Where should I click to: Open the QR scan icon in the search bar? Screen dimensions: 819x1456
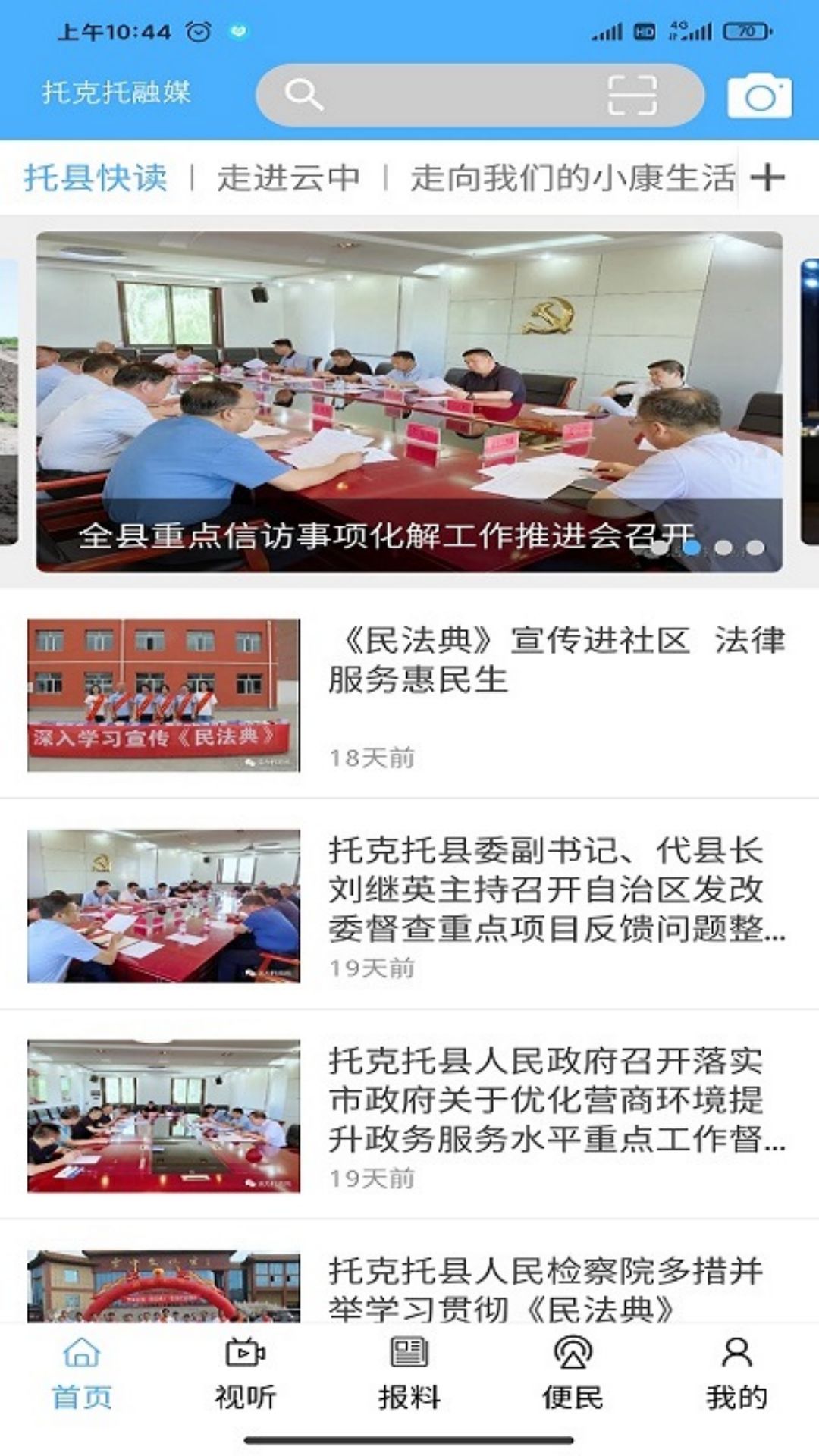[632, 95]
